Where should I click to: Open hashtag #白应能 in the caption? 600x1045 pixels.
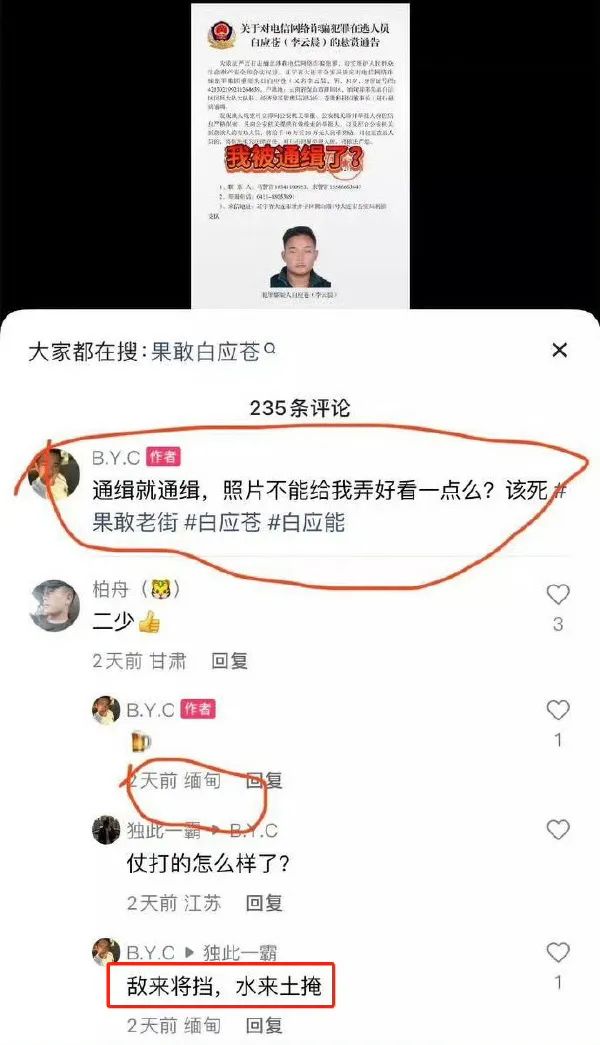[x=306, y=522]
